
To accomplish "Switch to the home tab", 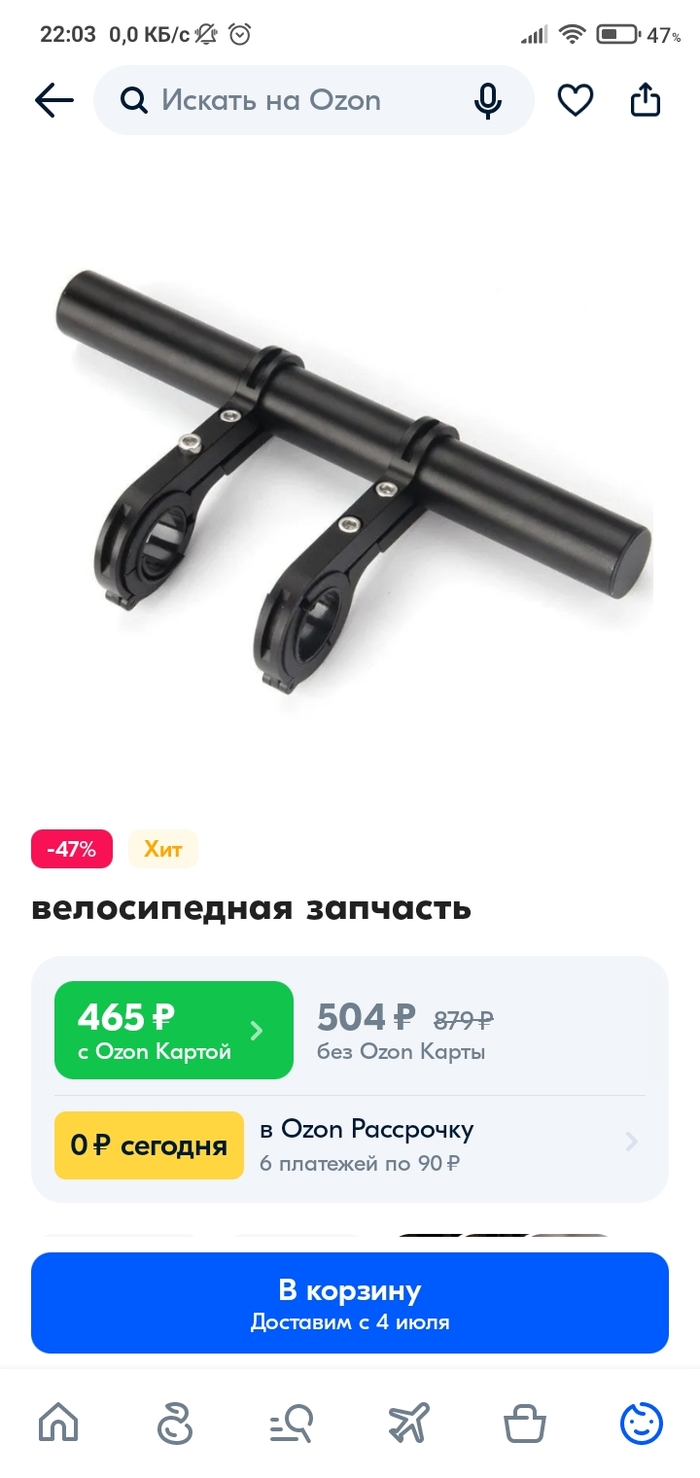I will (x=58, y=1422).
